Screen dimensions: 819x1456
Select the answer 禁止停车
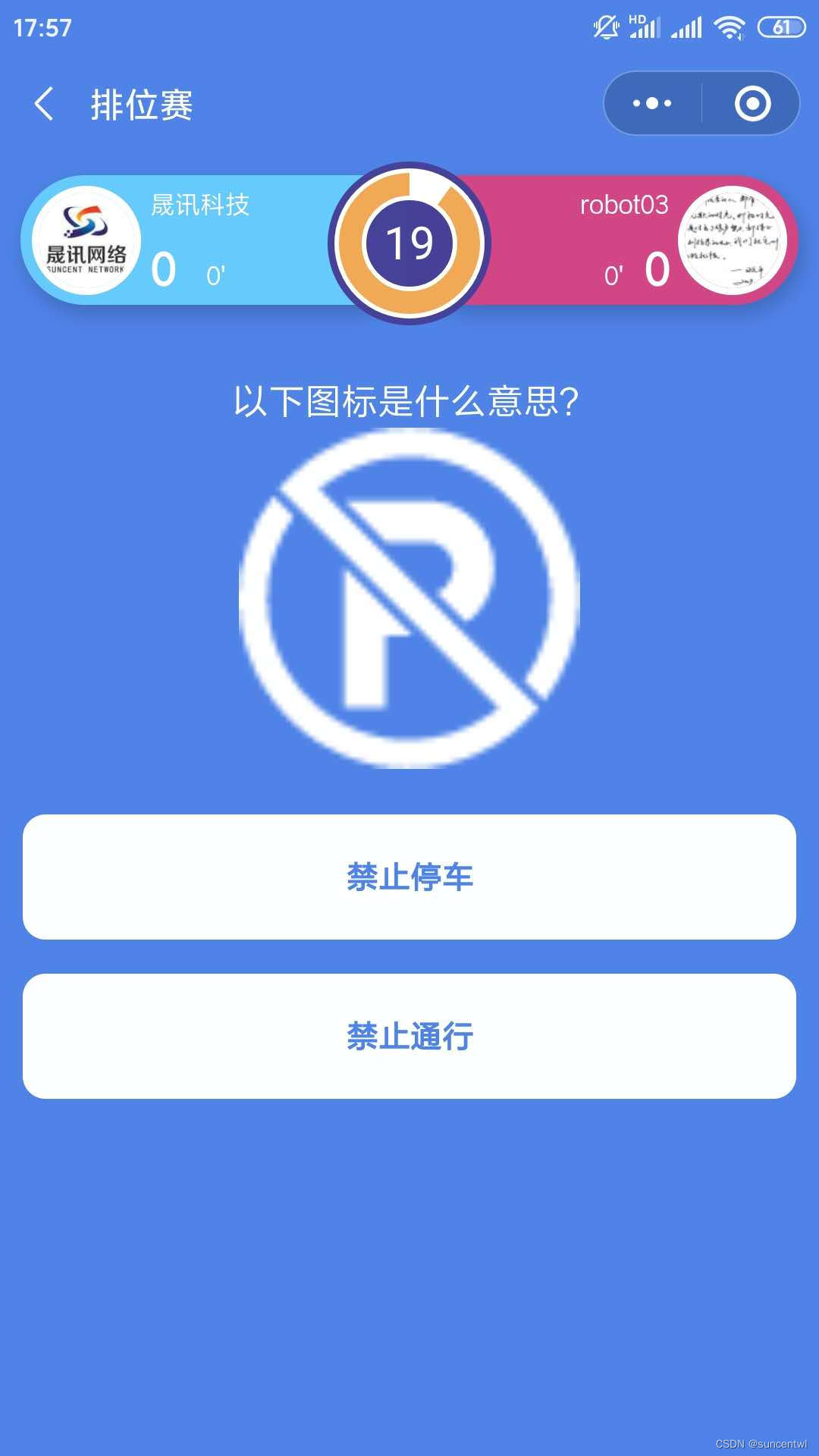coord(409,876)
